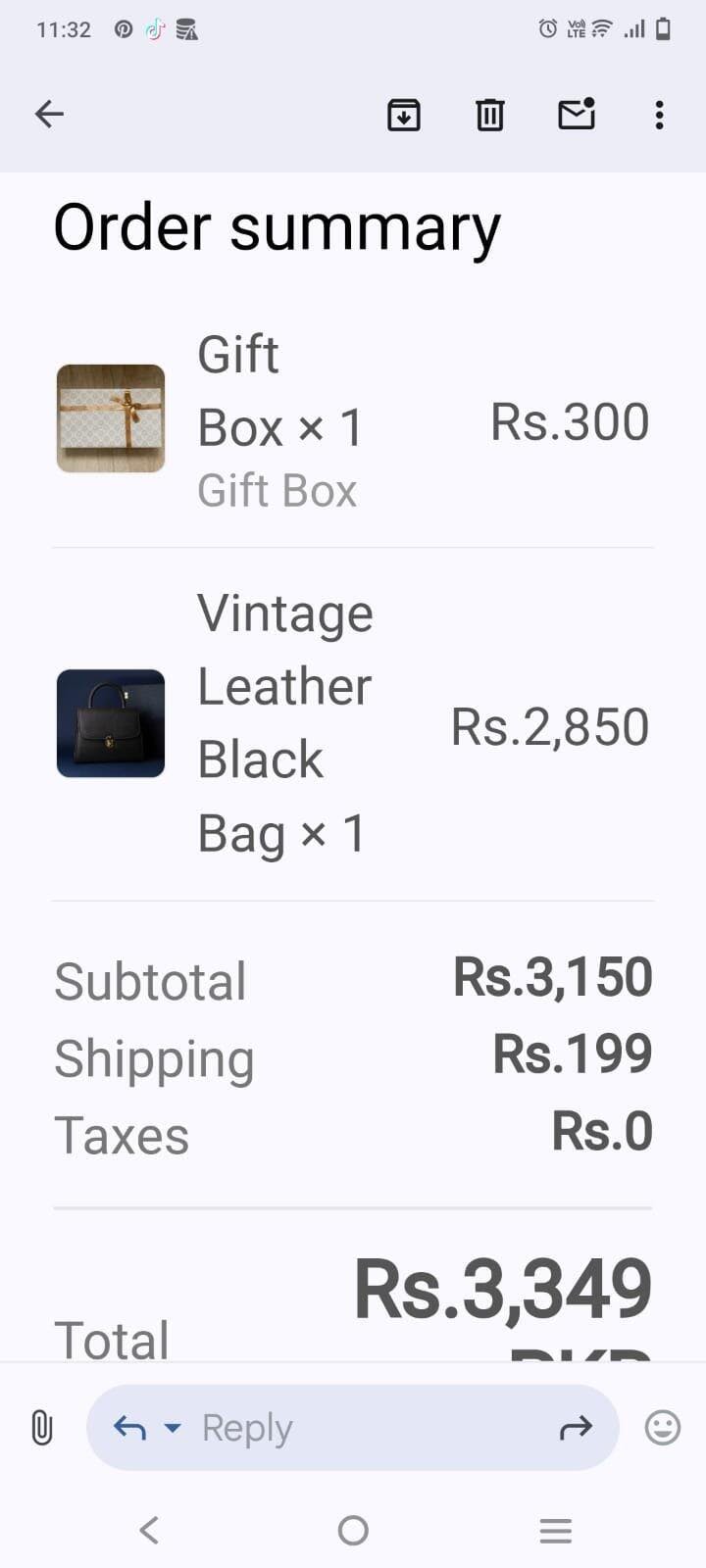Mark this email as unread
The height and width of the screenshot is (1568, 706).
click(x=577, y=114)
